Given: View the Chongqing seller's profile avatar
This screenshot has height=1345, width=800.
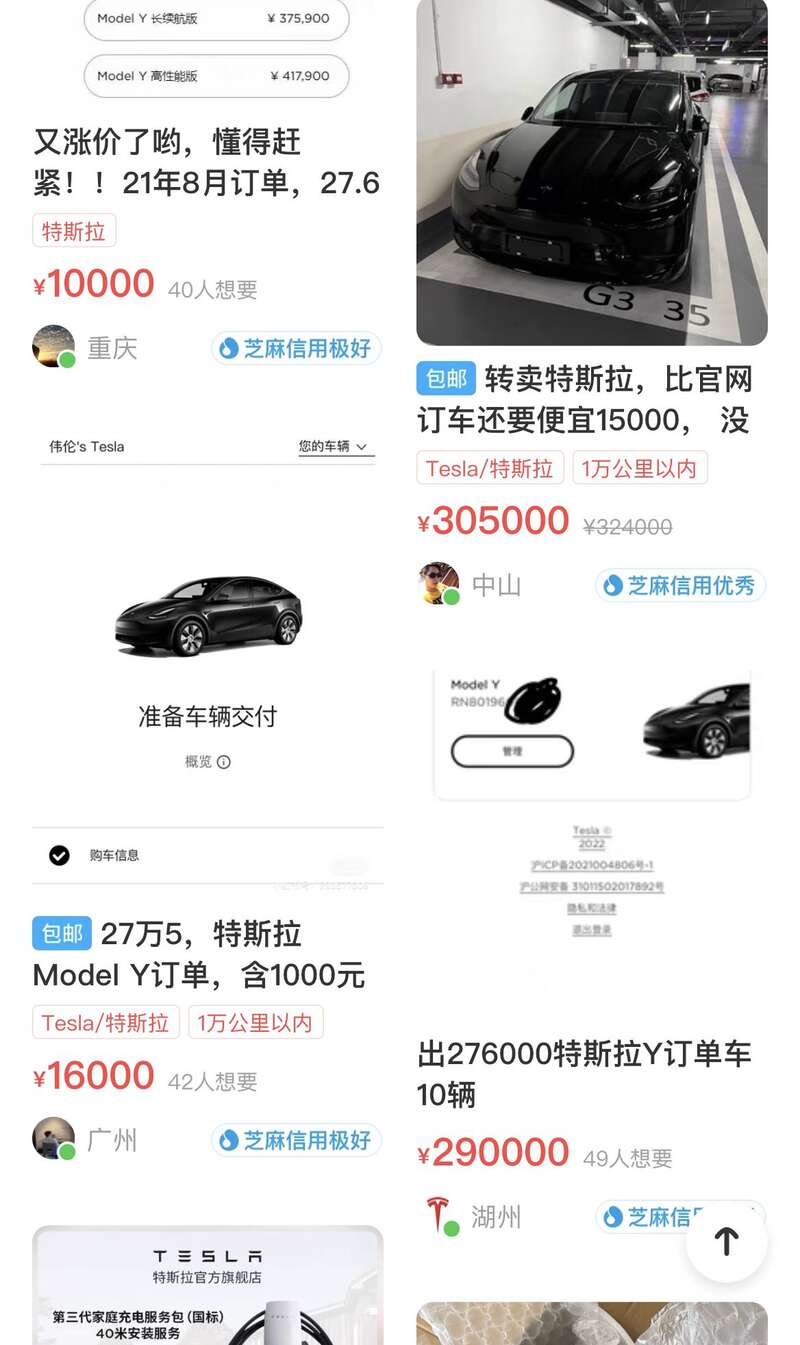Looking at the screenshot, I should (x=53, y=346).
